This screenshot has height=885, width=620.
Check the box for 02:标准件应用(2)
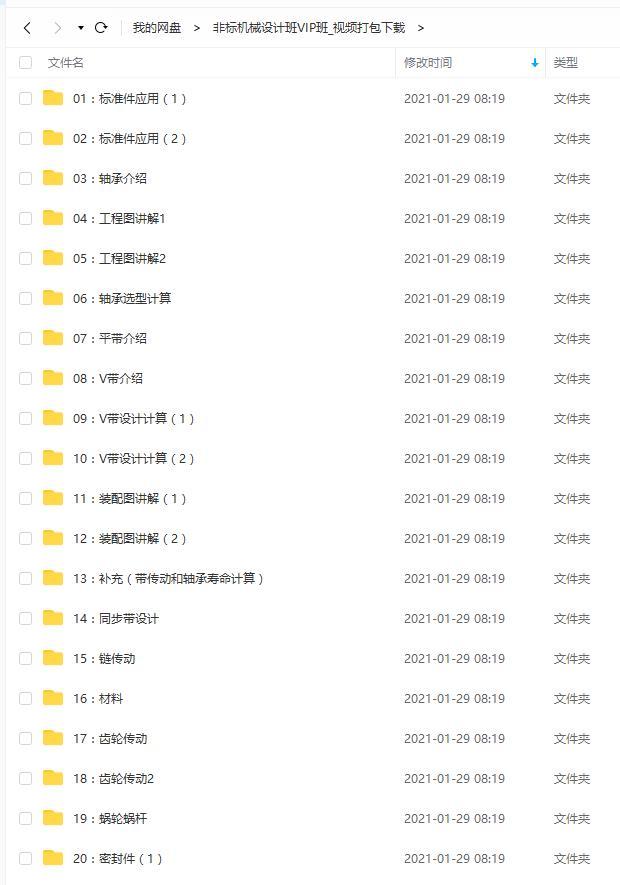click(x=26, y=139)
